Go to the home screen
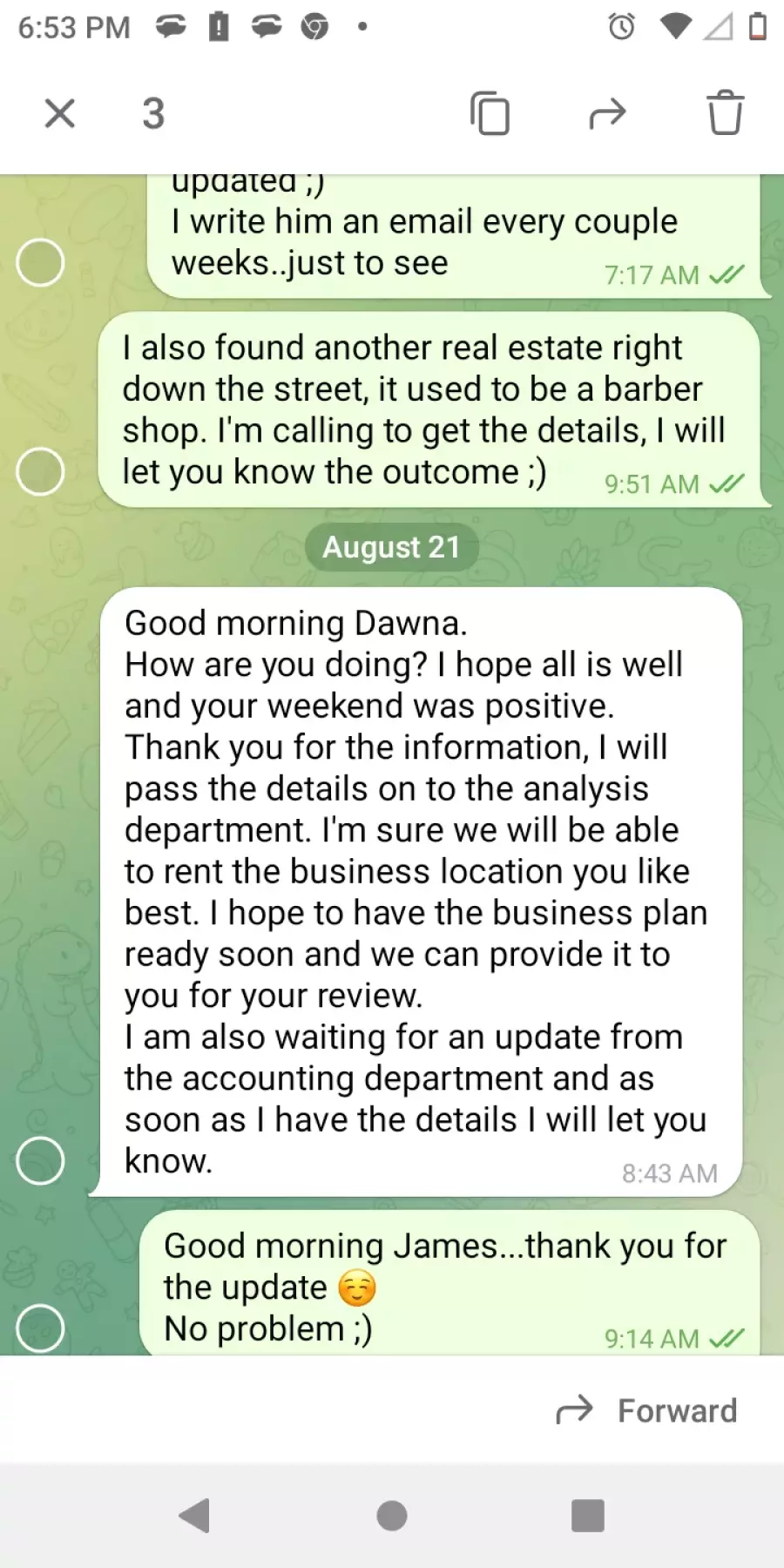Image resolution: width=784 pixels, height=1568 pixels. pos(392,1516)
